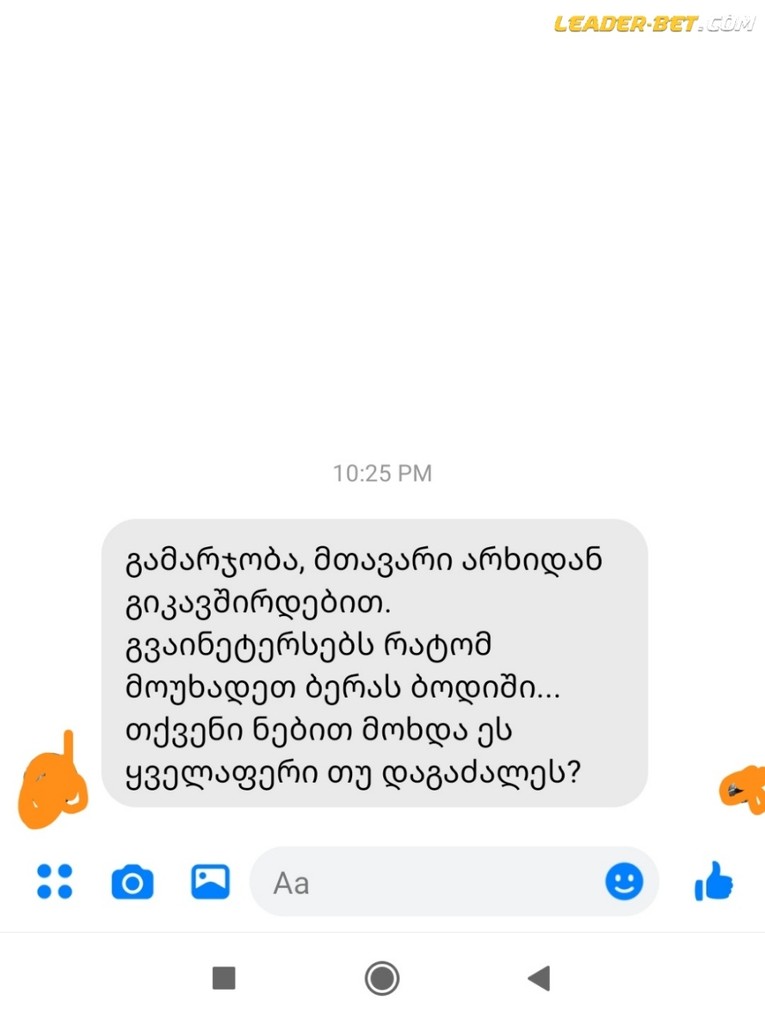Image resolution: width=765 pixels, height=1024 pixels.
Task: Tap the 10:25 PM timestamp
Action: pyautogui.click(x=382, y=473)
